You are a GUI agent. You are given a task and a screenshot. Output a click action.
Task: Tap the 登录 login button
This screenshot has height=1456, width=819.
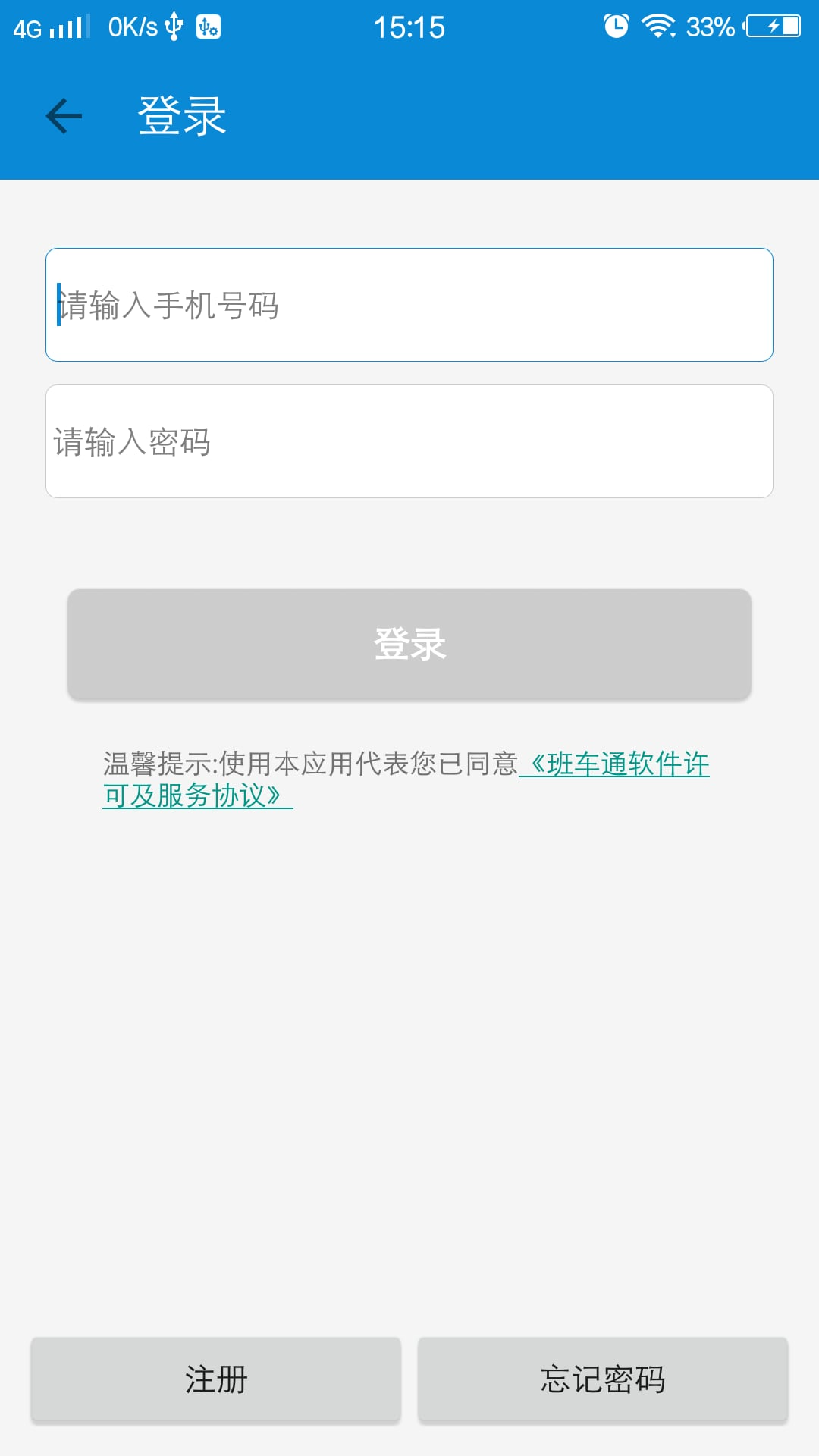(409, 644)
